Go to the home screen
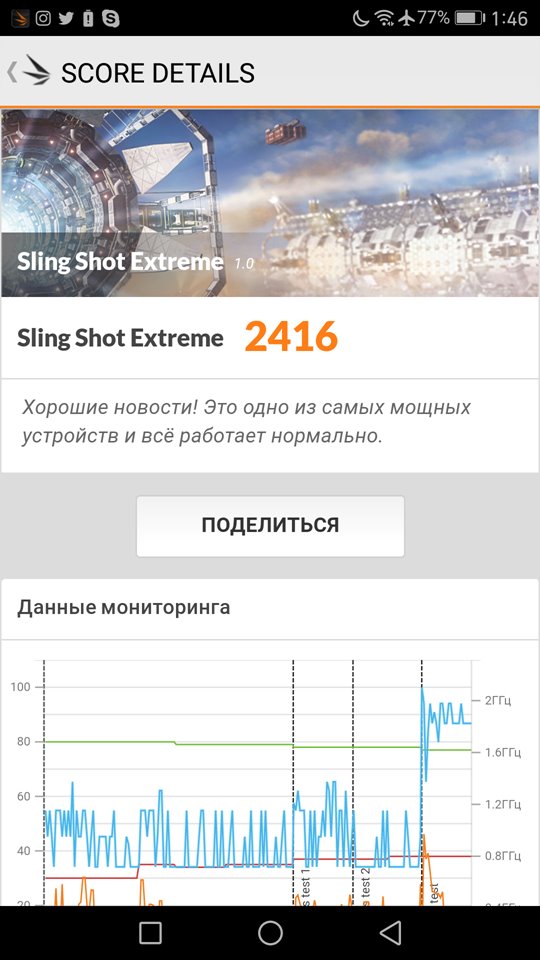 [270, 933]
